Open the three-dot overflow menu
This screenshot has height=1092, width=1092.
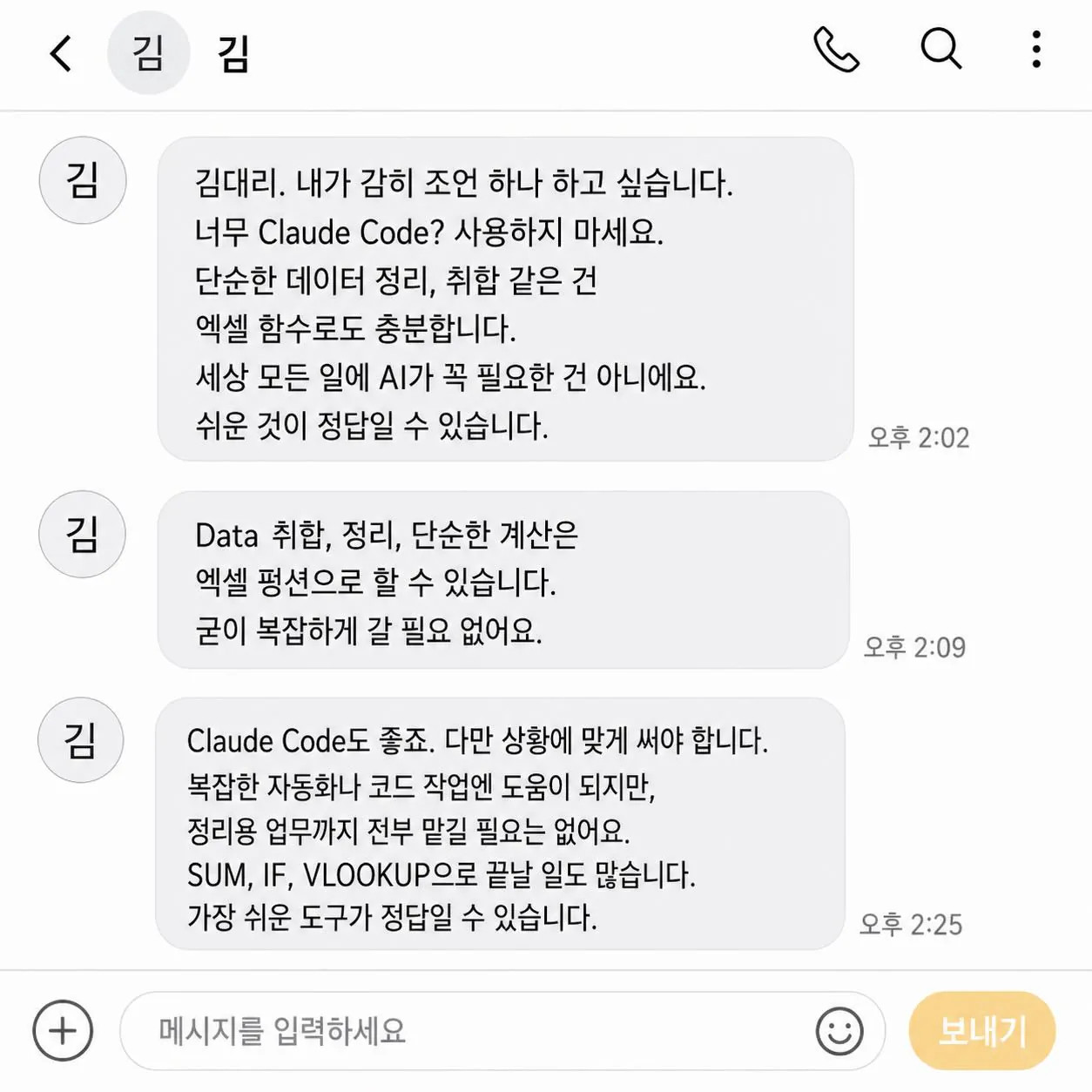tap(1035, 50)
